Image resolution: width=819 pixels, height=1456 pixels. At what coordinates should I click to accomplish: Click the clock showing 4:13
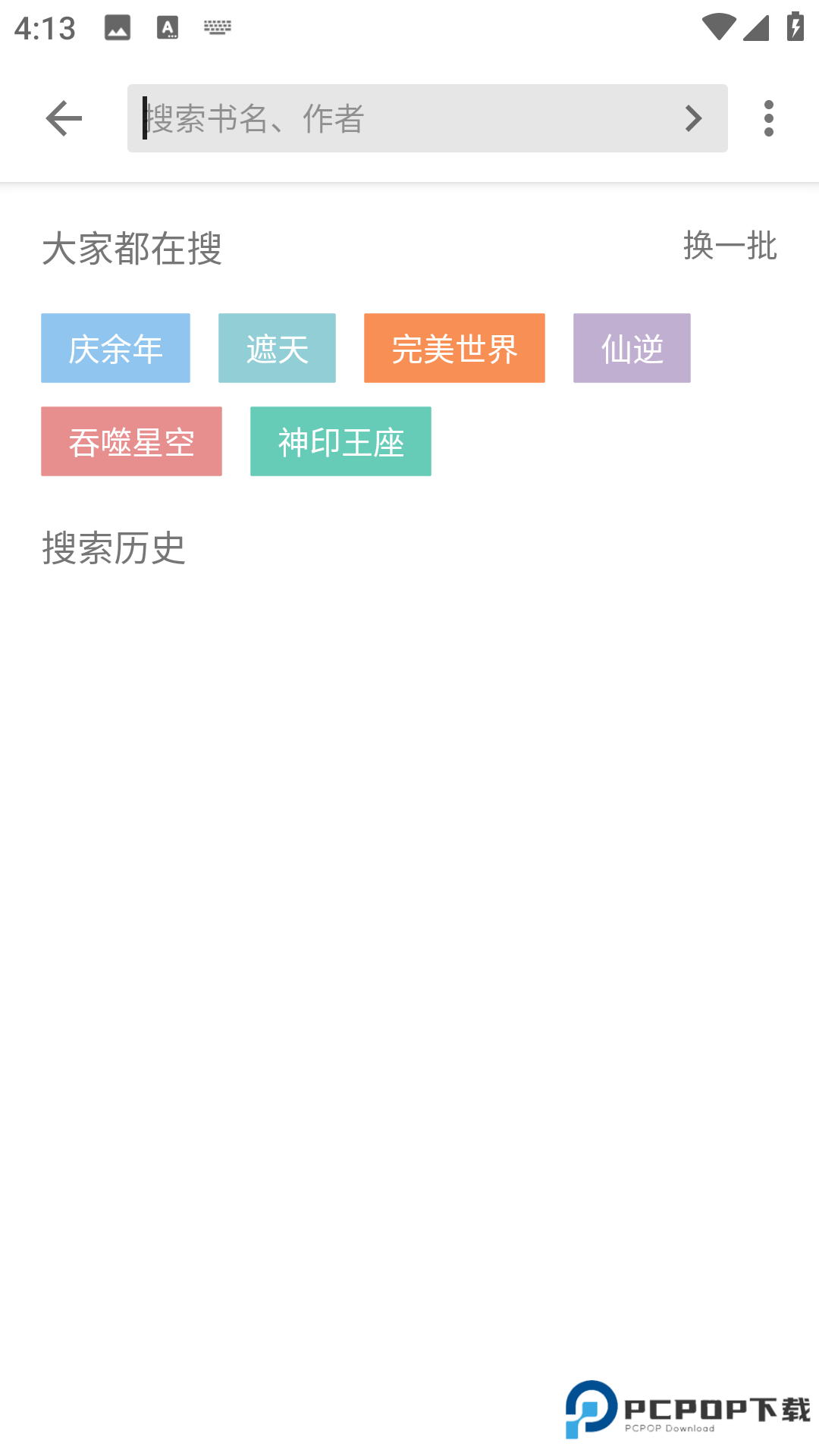(x=45, y=28)
